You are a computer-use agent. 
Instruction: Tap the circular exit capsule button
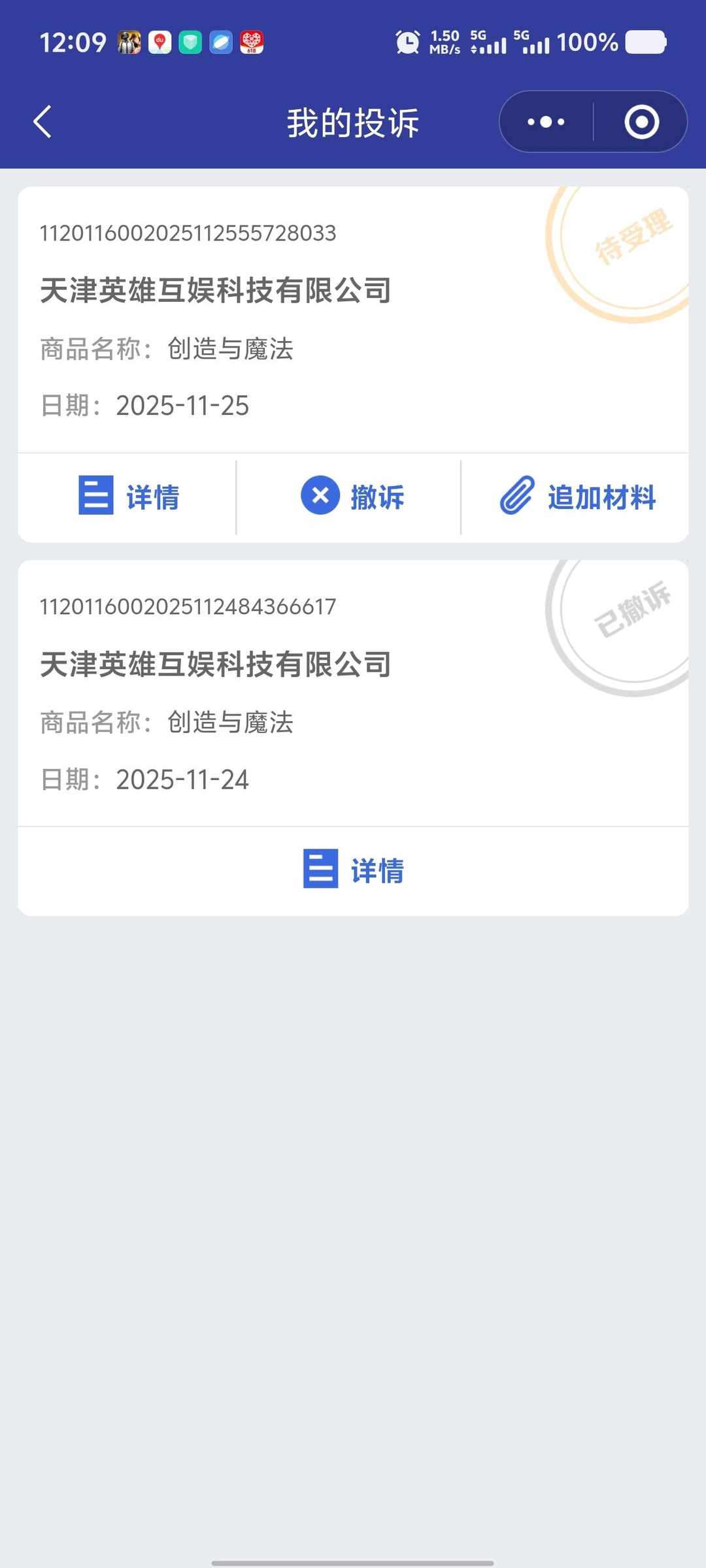(640, 121)
